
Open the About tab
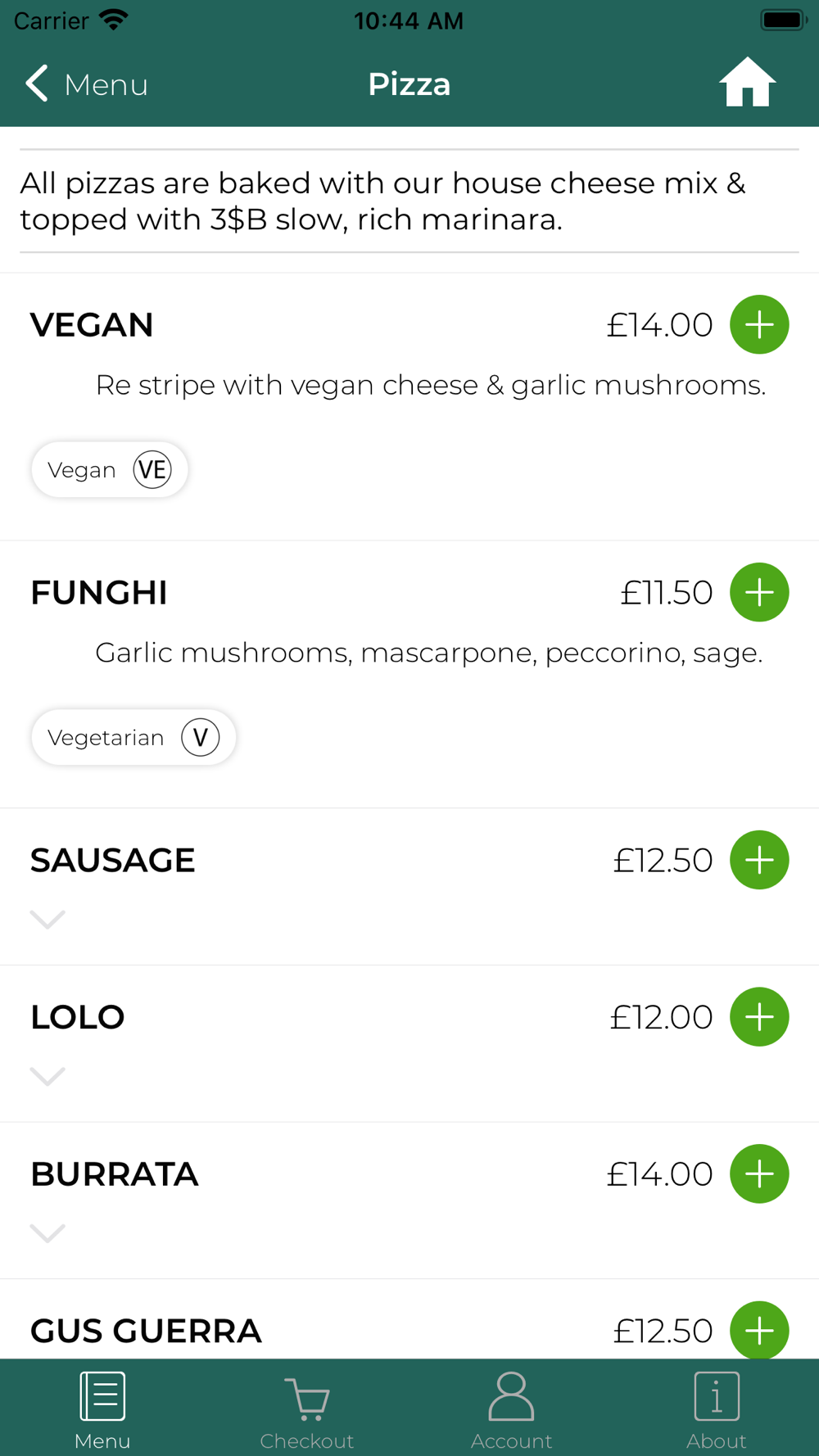click(x=717, y=1410)
